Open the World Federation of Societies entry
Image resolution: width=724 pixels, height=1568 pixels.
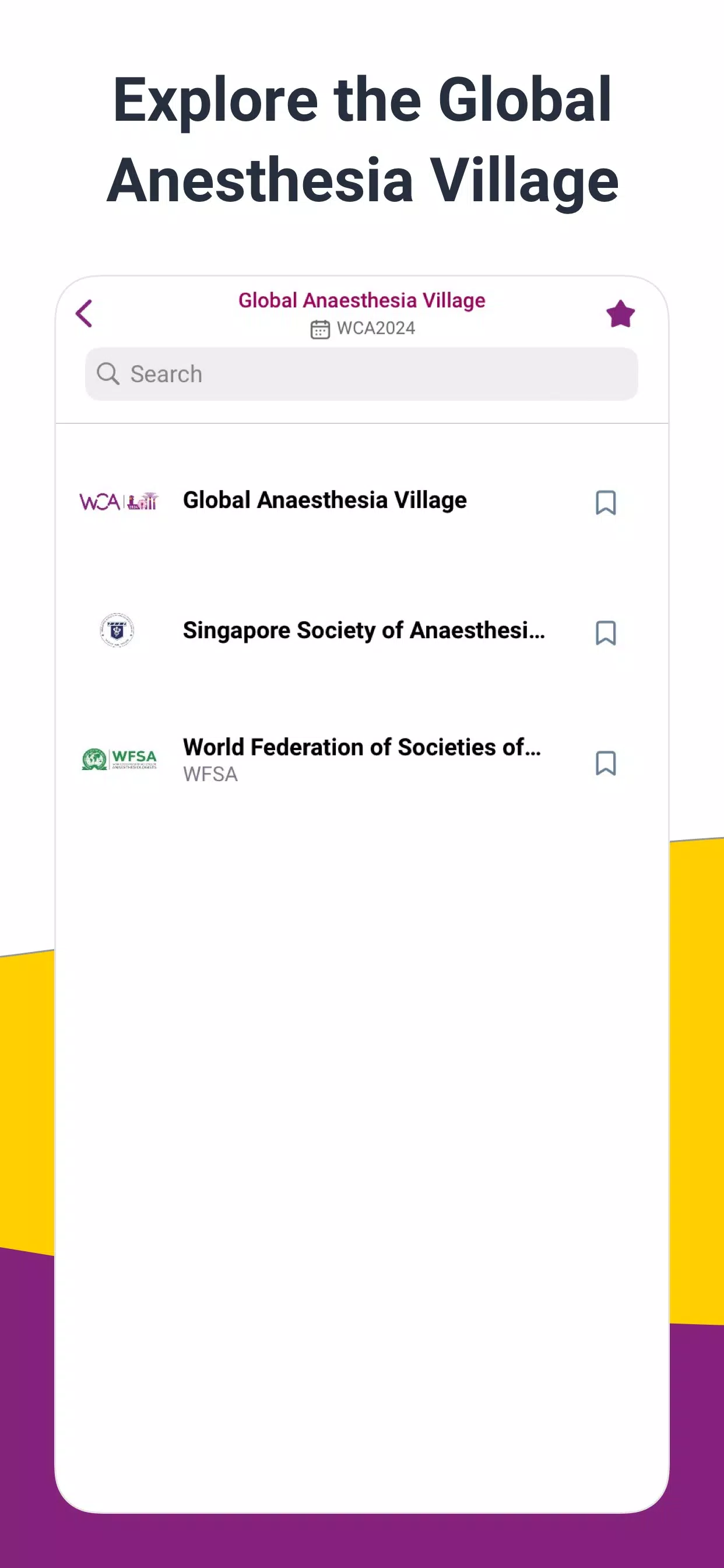[x=362, y=748]
